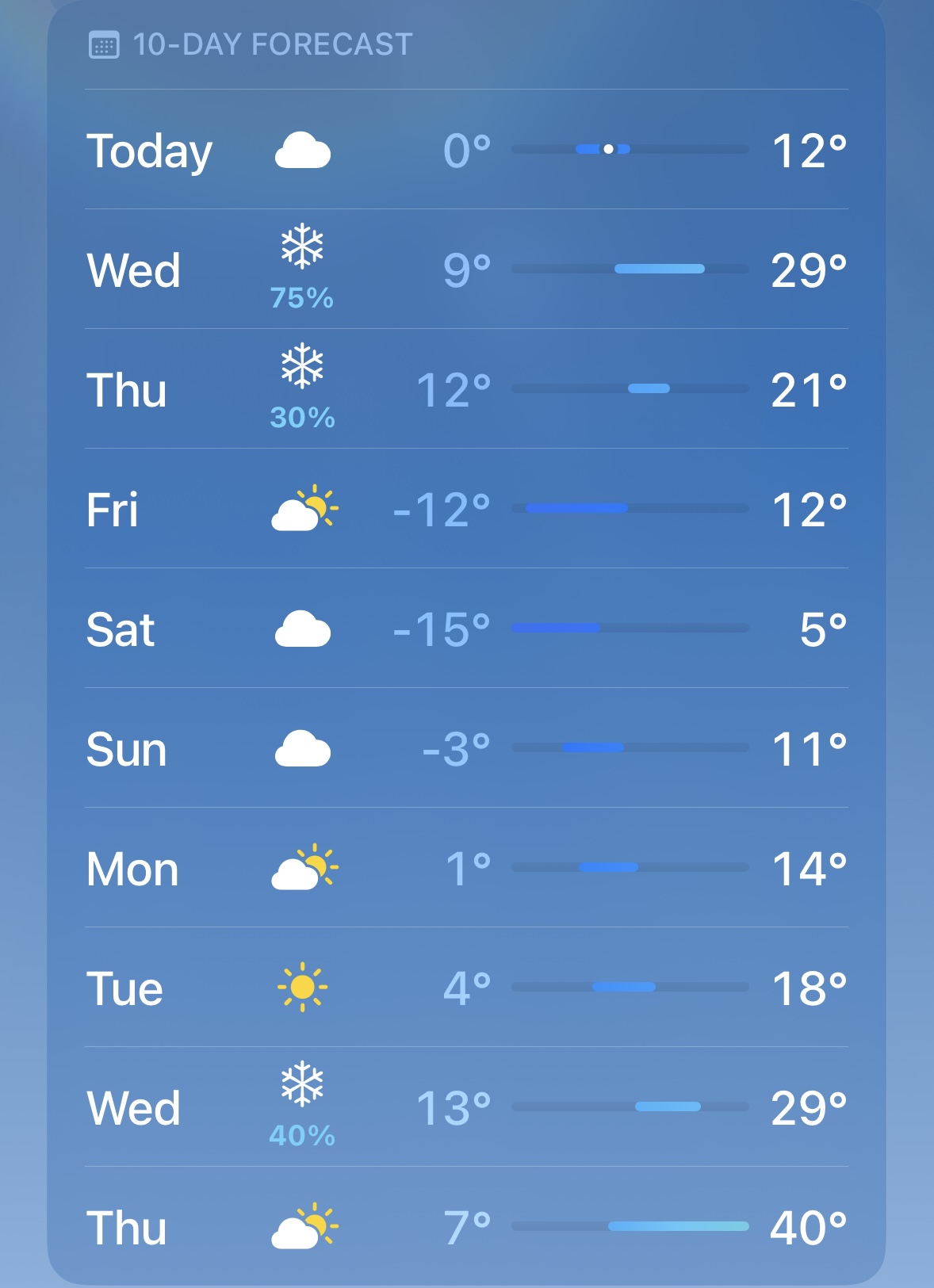Screen dimensions: 934x1288
Task: Open Sunday's forecast row
Action: click(466, 748)
